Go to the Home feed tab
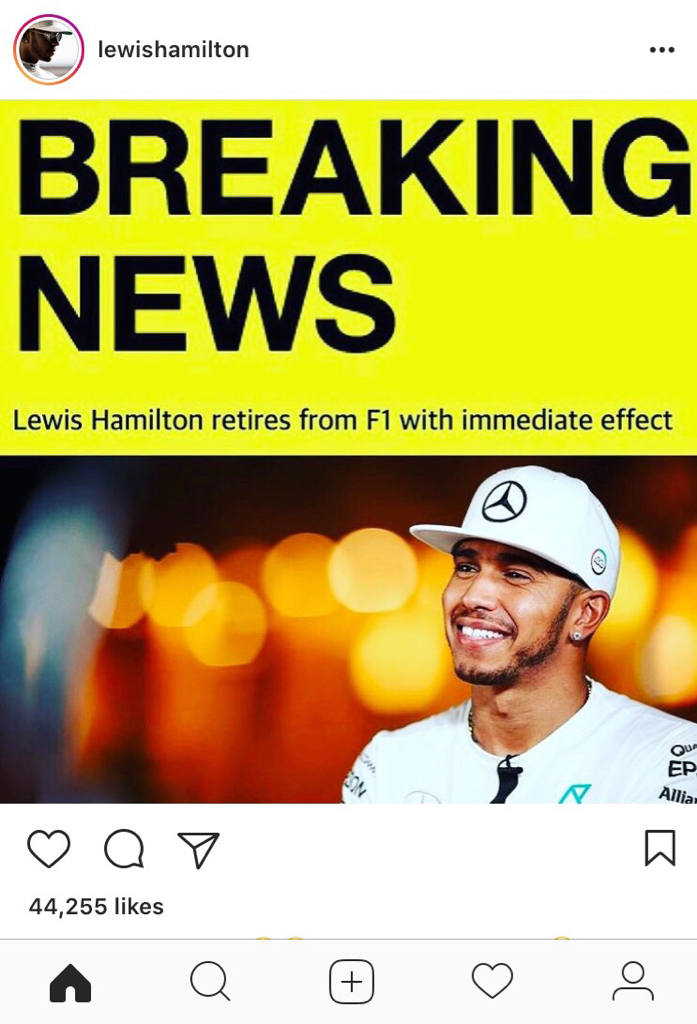Screen dimensions: 697x1024 (x=70, y=982)
